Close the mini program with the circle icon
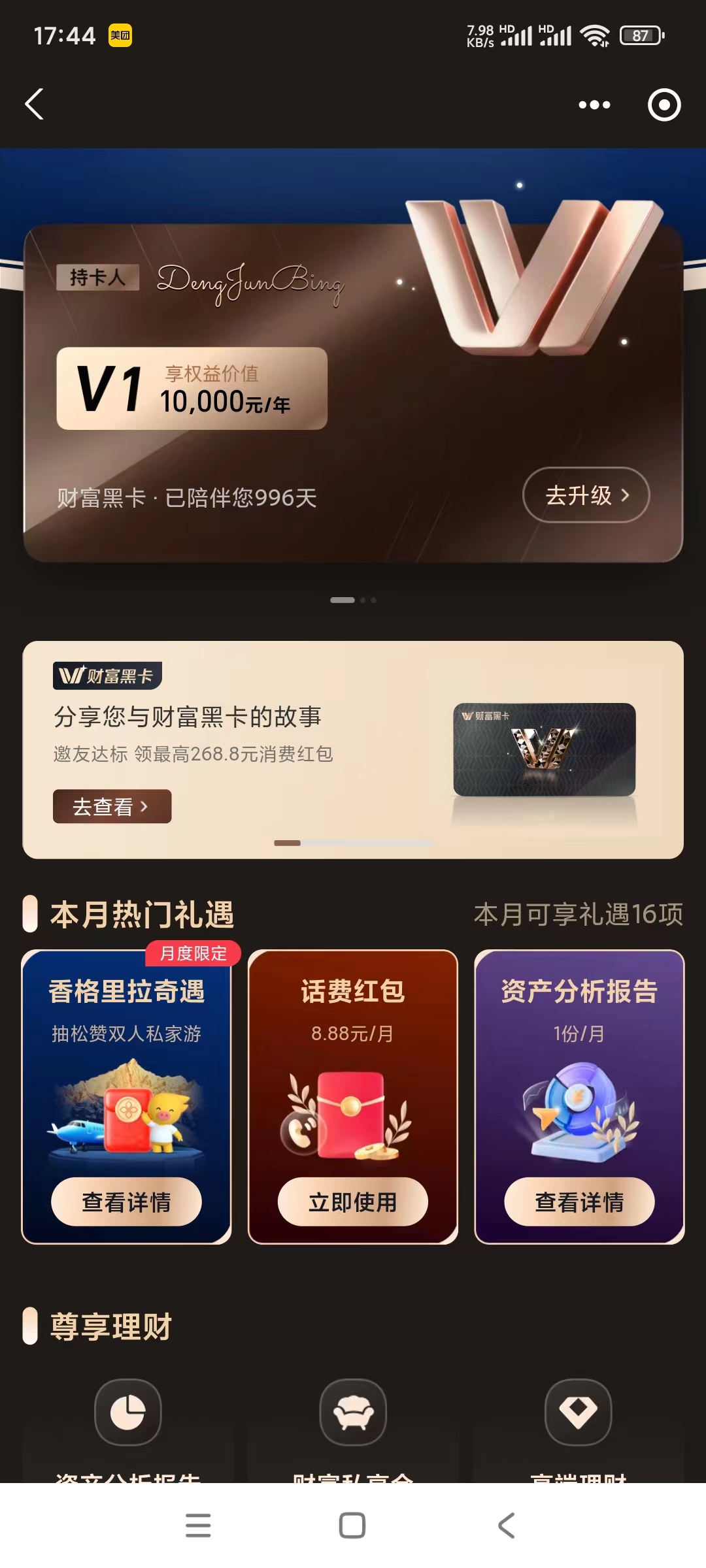This screenshot has height=1568, width=706. pos(664,105)
